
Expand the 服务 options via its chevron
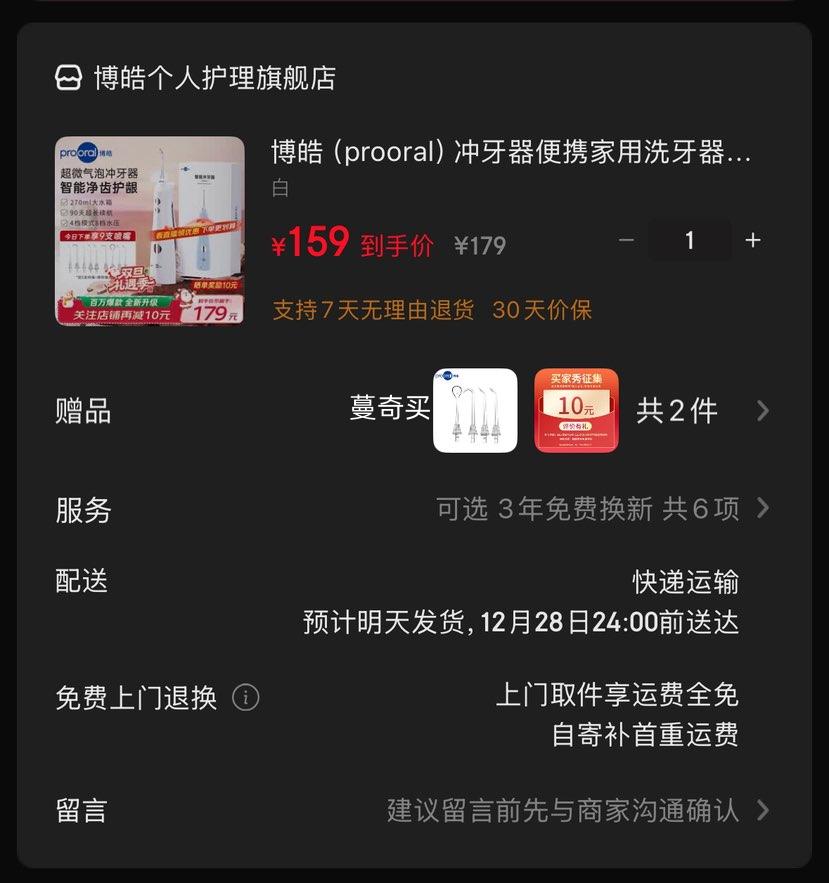(763, 510)
